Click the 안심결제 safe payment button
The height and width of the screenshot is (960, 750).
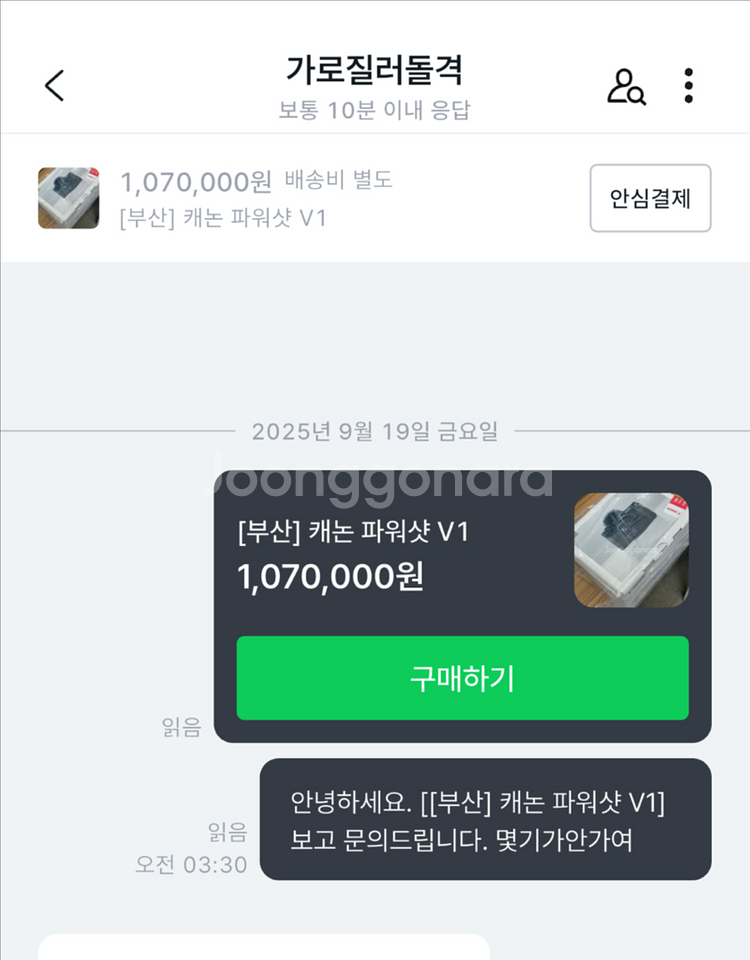(650, 199)
